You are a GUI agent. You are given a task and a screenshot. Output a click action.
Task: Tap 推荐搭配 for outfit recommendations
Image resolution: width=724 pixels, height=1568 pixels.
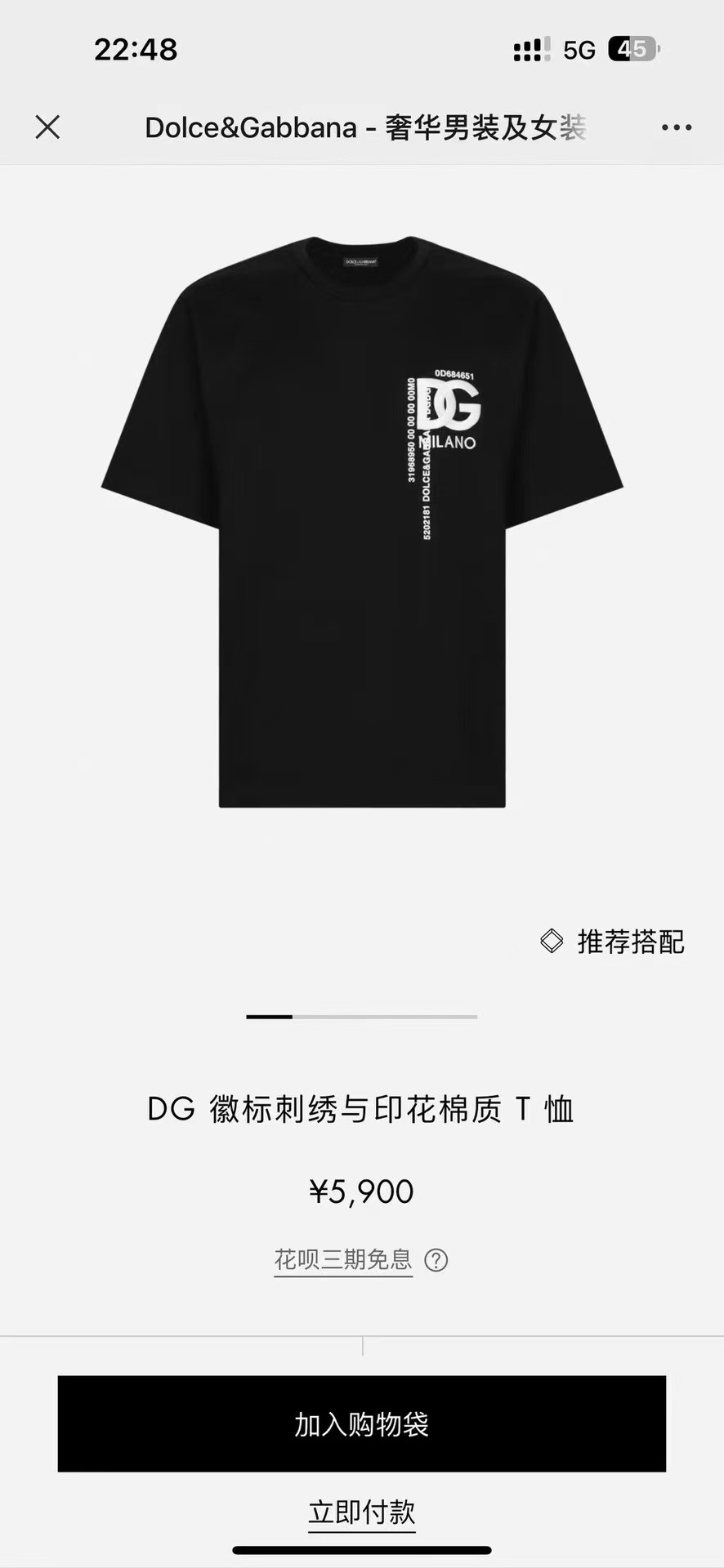click(613, 942)
